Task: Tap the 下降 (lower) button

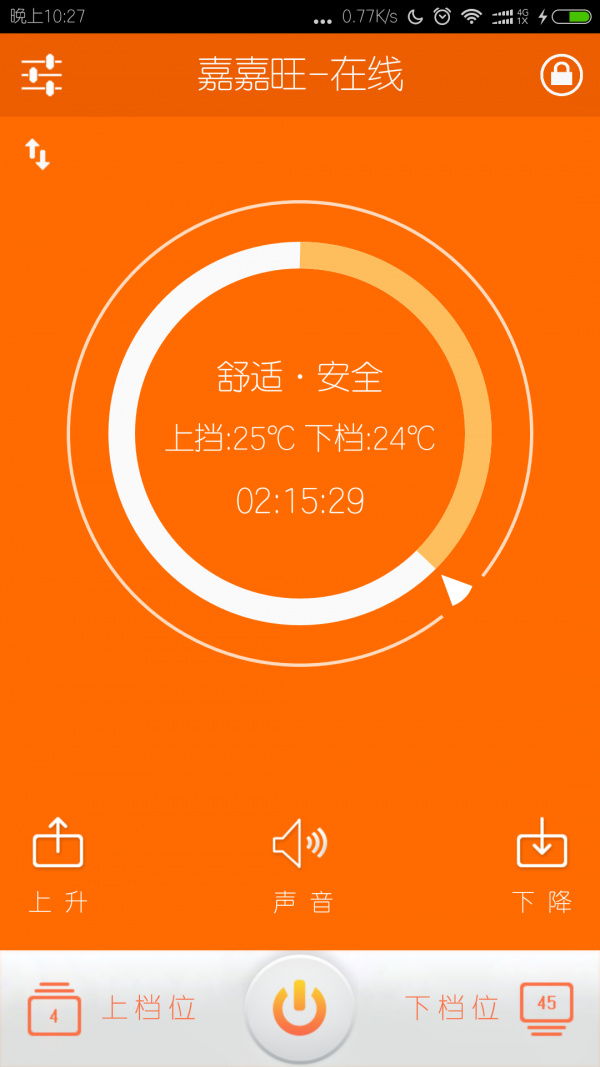Action: coord(542,864)
